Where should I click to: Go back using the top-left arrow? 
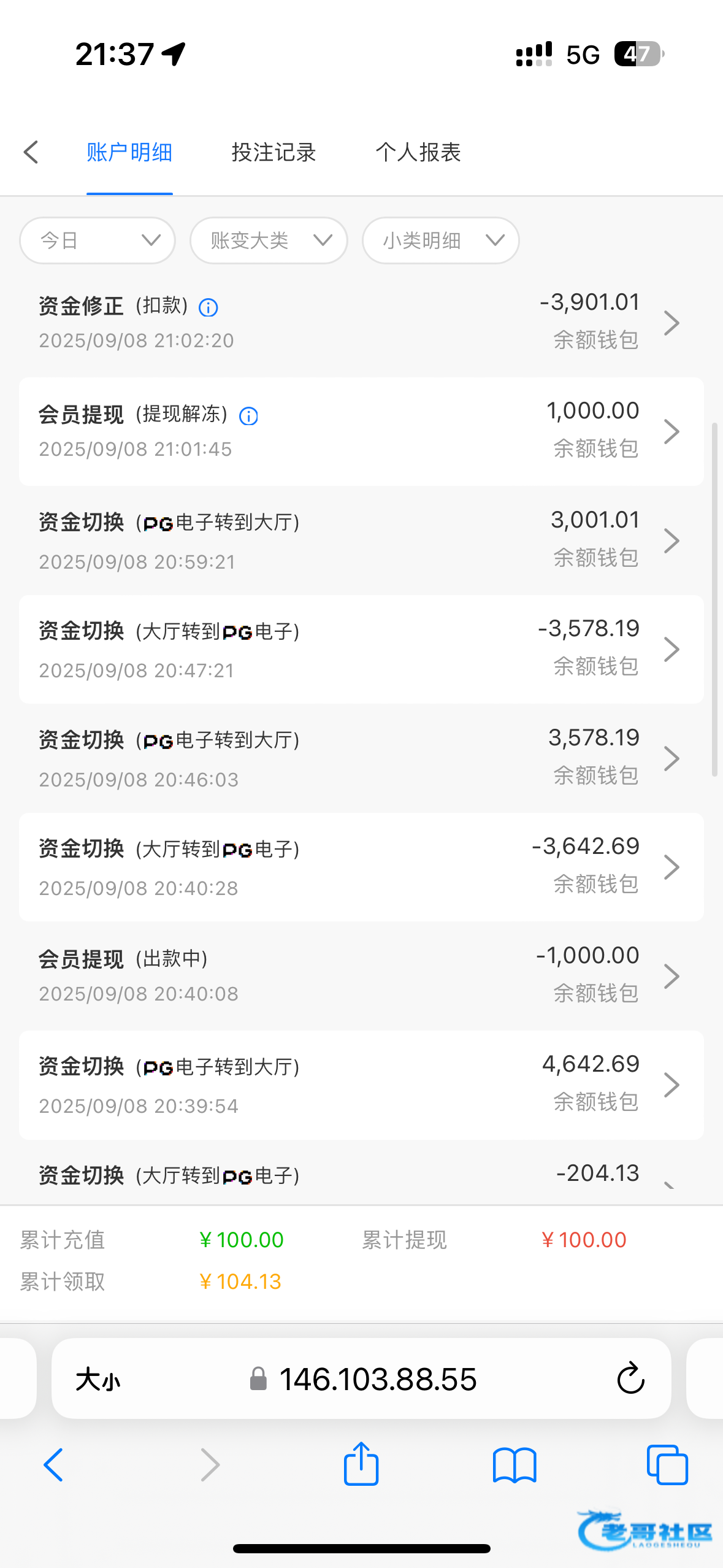[31, 152]
